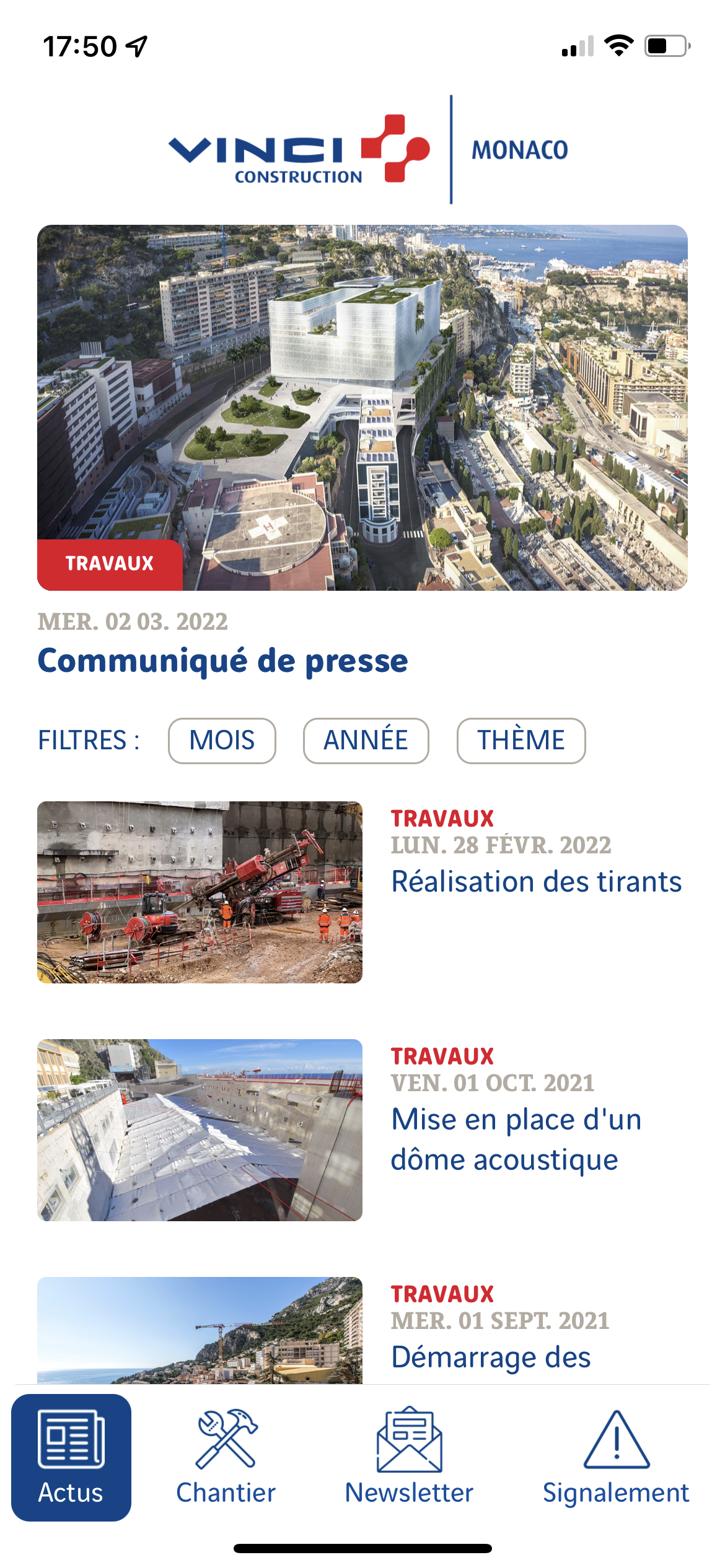Open the Réalisation des tirants article

point(536,881)
